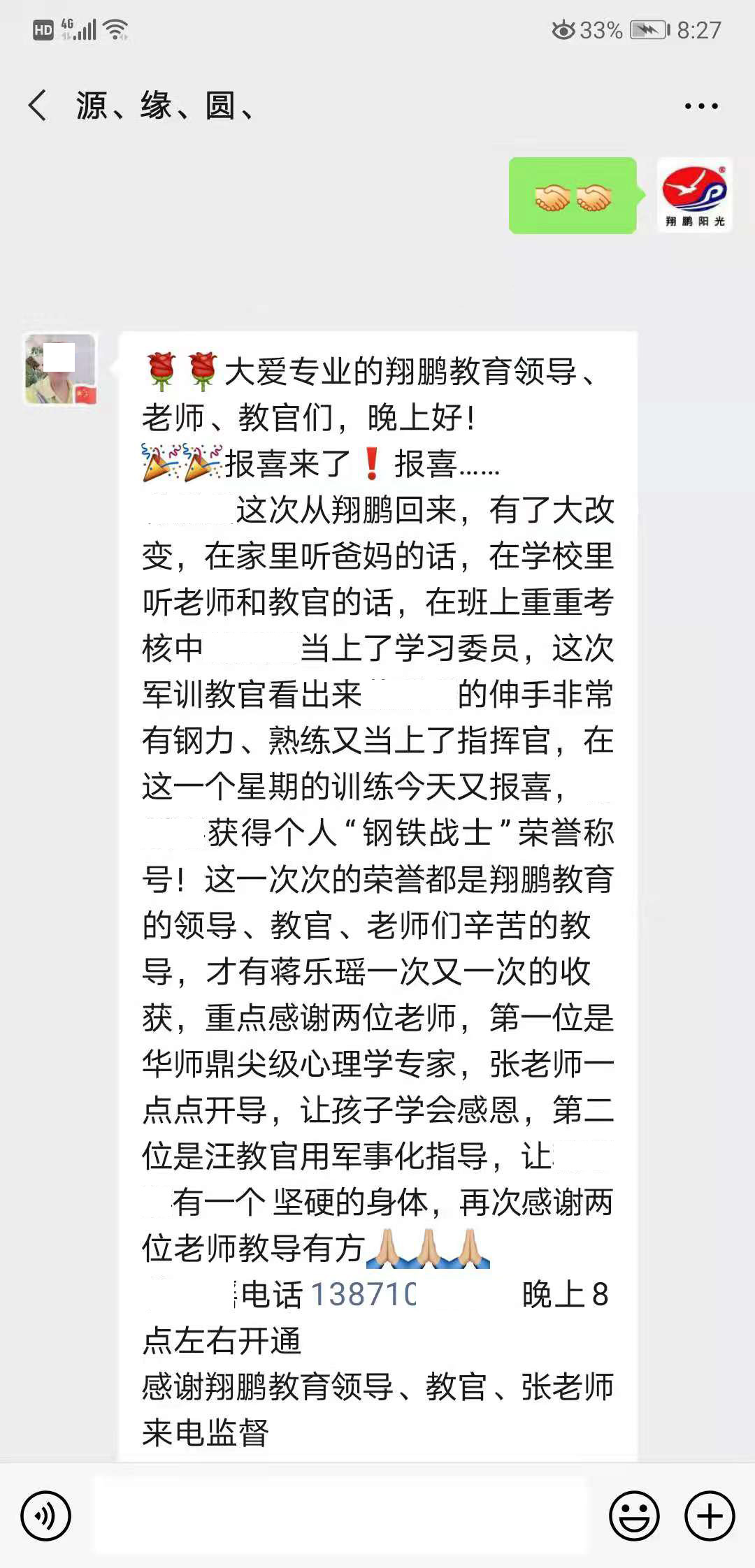Screen dimensions: 755x1568
Task: Open the sender's profile avatar
Action: (60, 369)
